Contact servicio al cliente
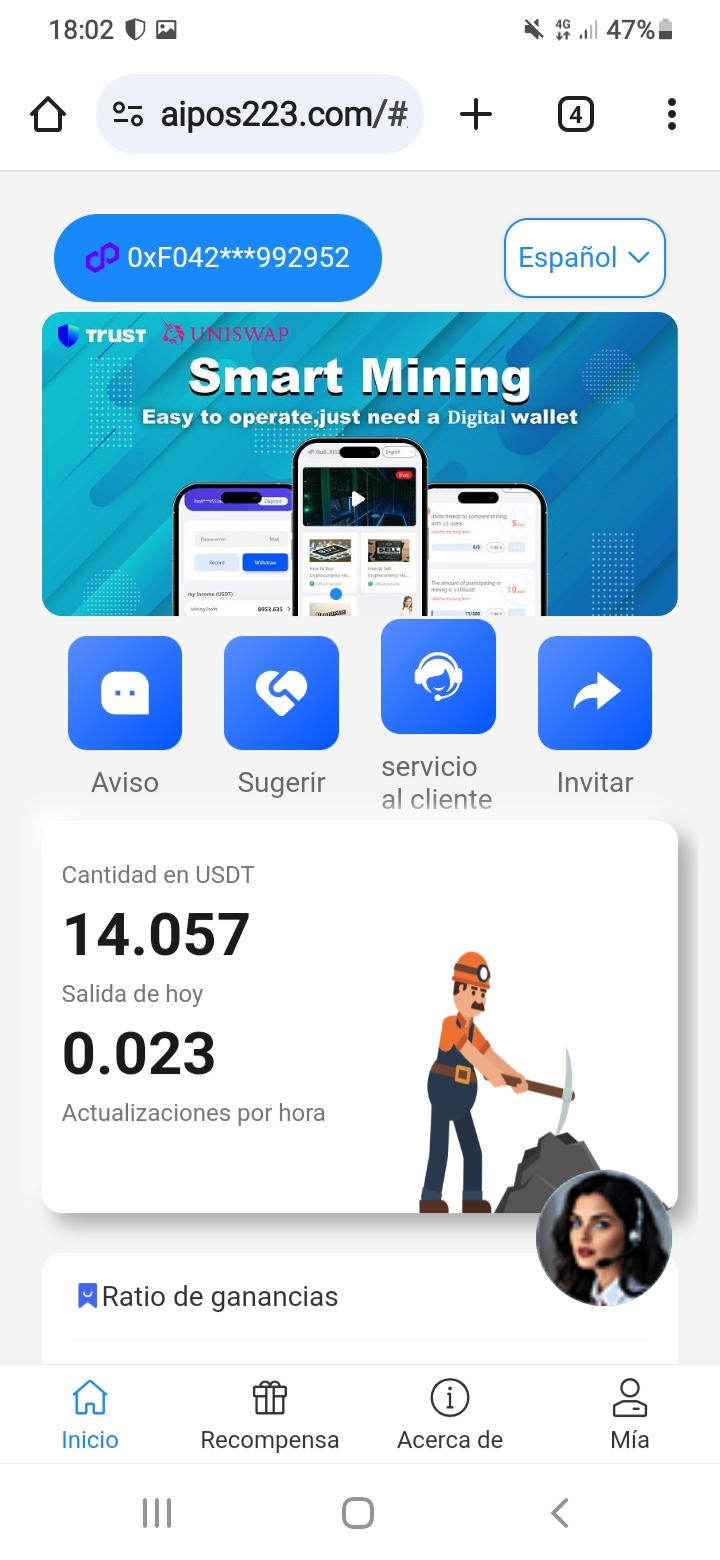The image size is (720, 1560). [x=438, y=677]
